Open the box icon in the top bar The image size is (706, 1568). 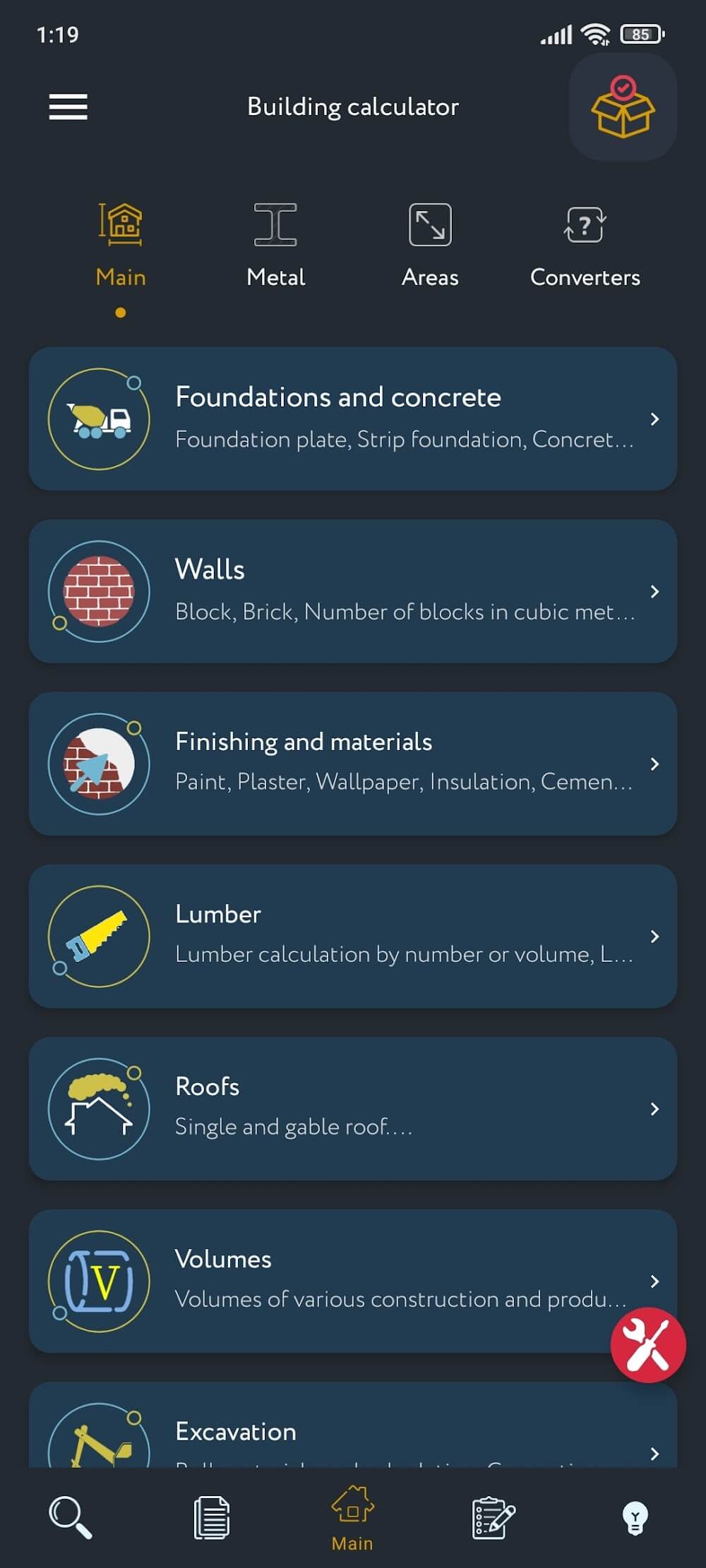(623, 107)
